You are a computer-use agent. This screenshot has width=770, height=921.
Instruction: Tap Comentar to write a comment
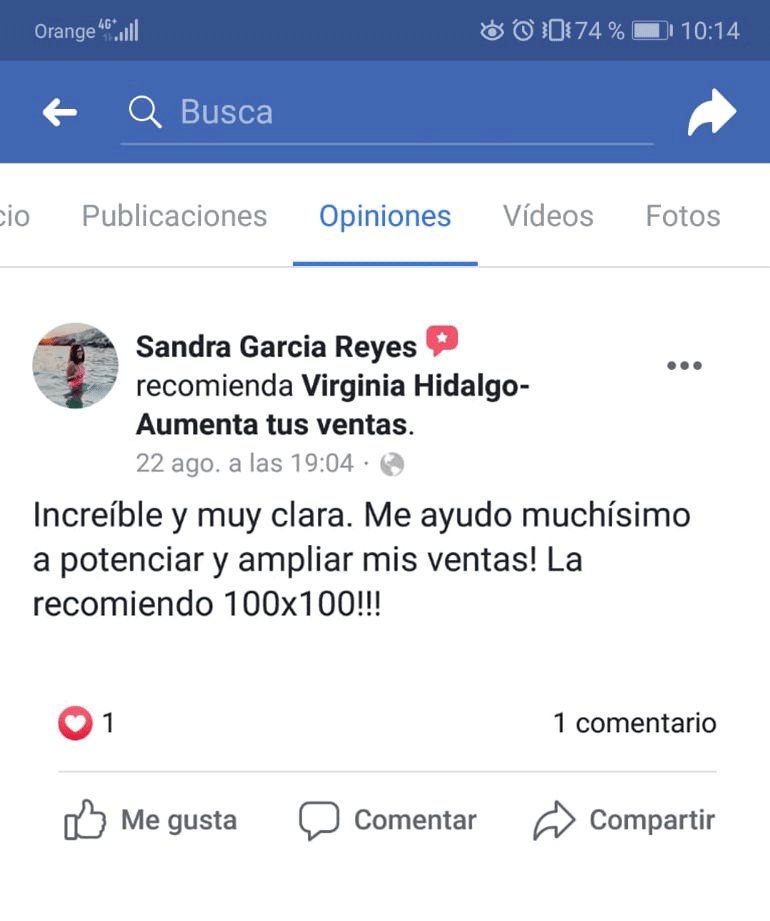click(388, 821)
